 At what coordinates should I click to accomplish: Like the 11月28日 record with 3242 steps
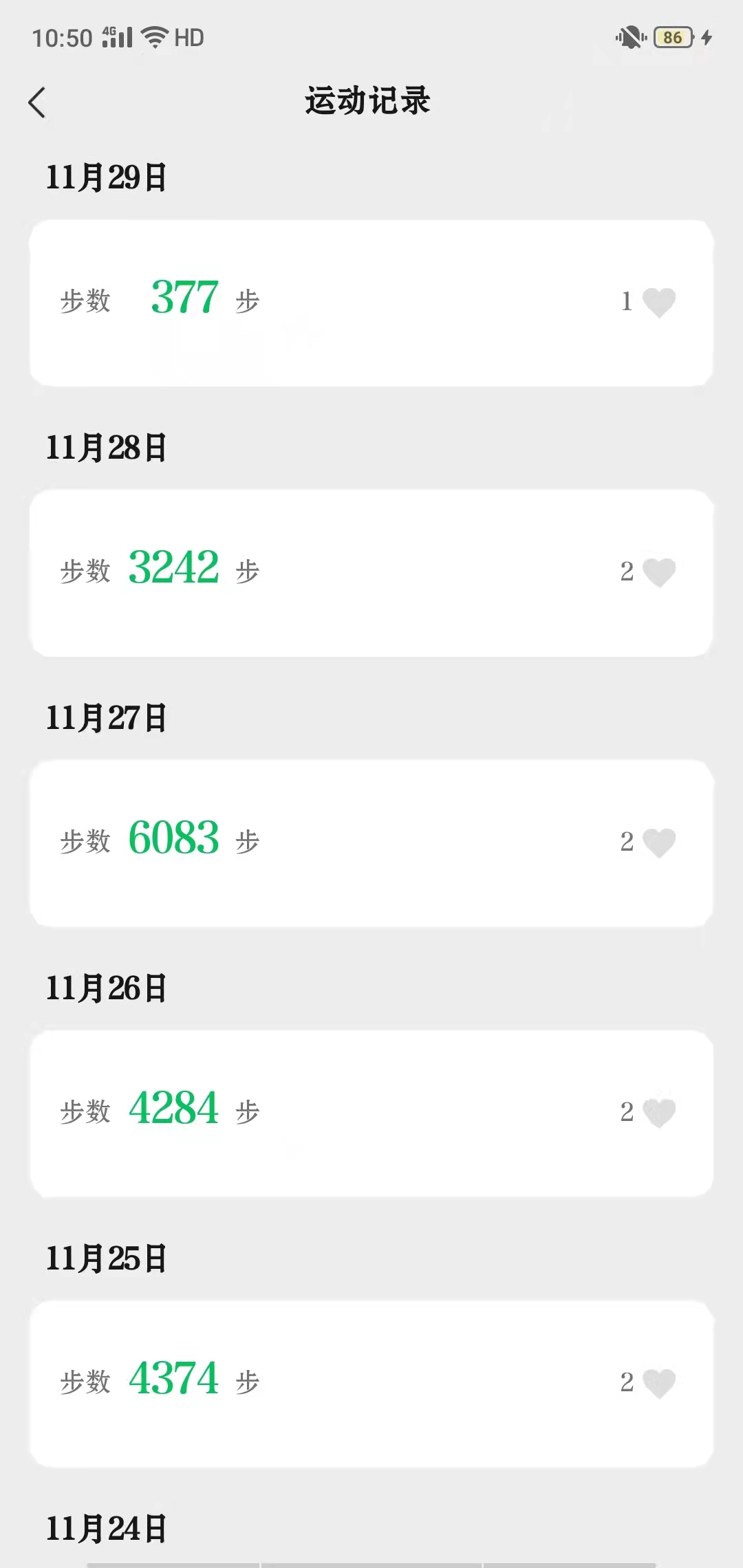658,572
